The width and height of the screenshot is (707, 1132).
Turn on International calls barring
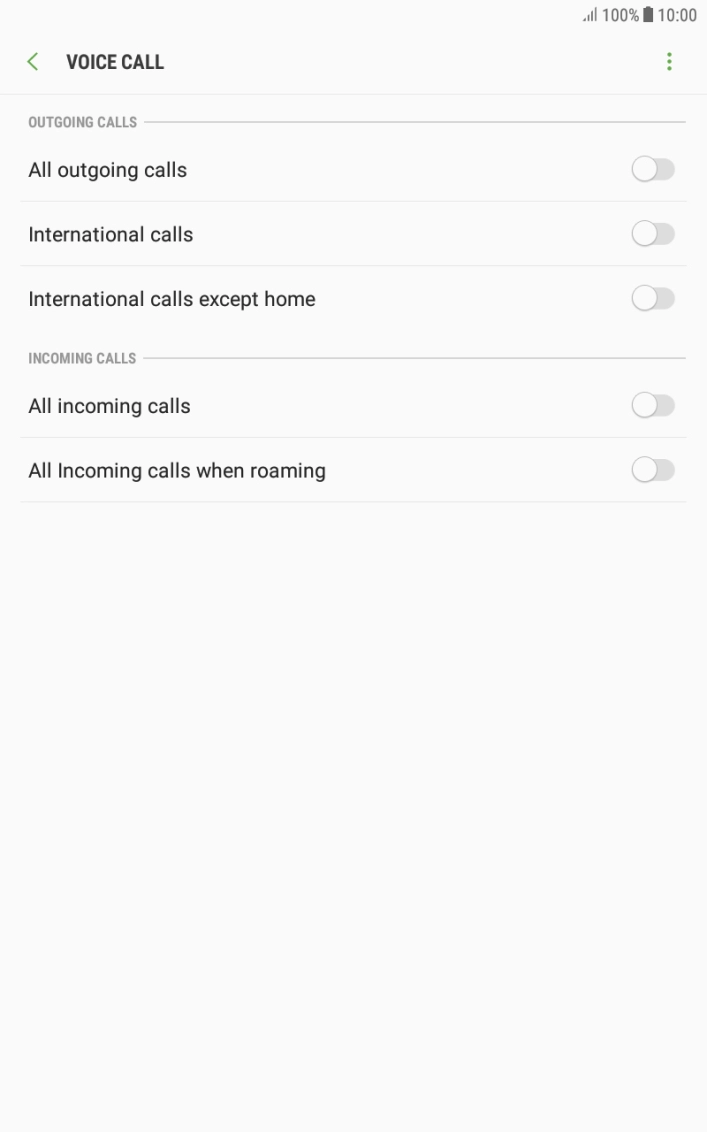(653, 234)
